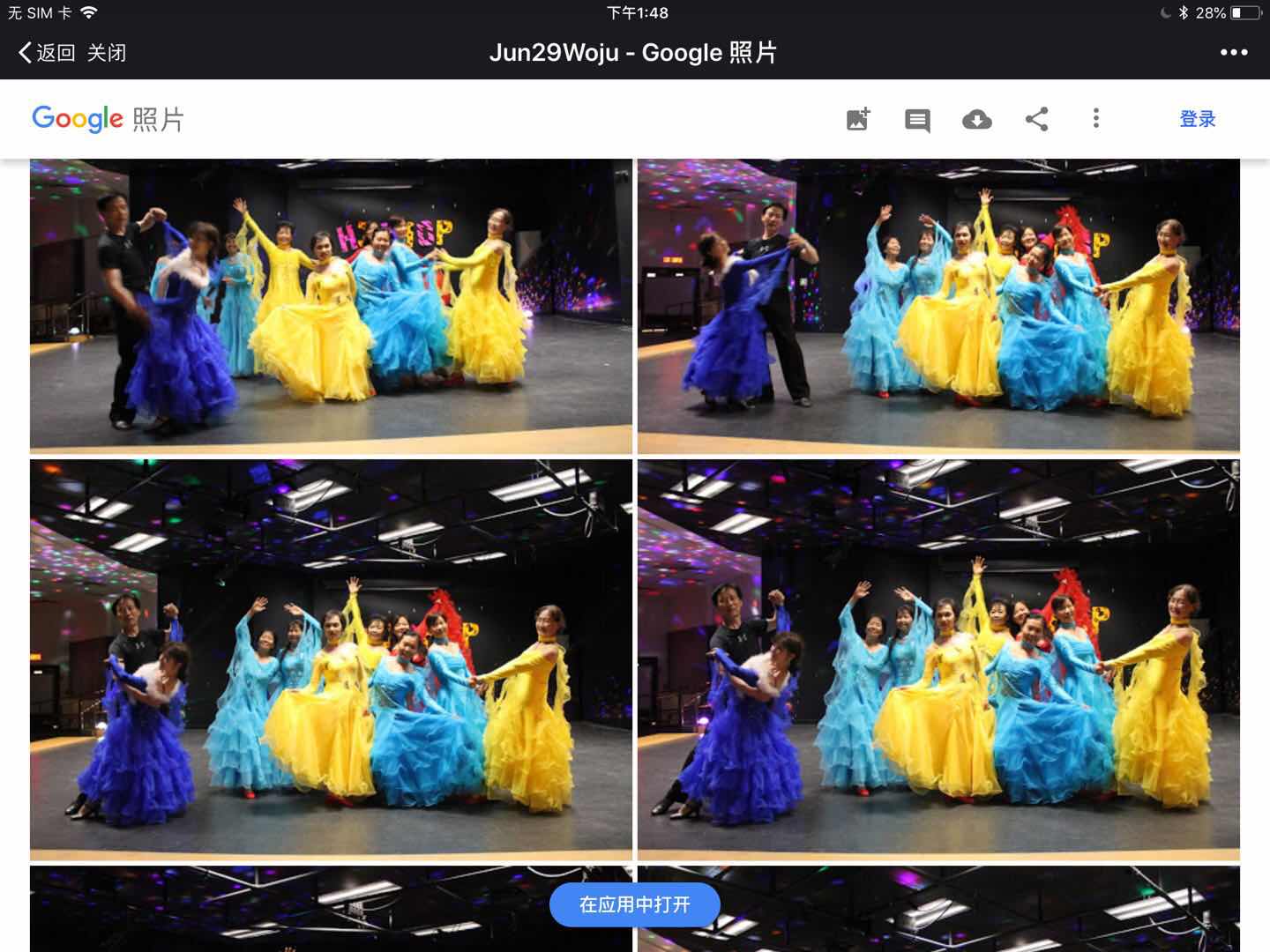Open the second-row left dance photo
The image size is (1270, 952).
coord(331,658)
